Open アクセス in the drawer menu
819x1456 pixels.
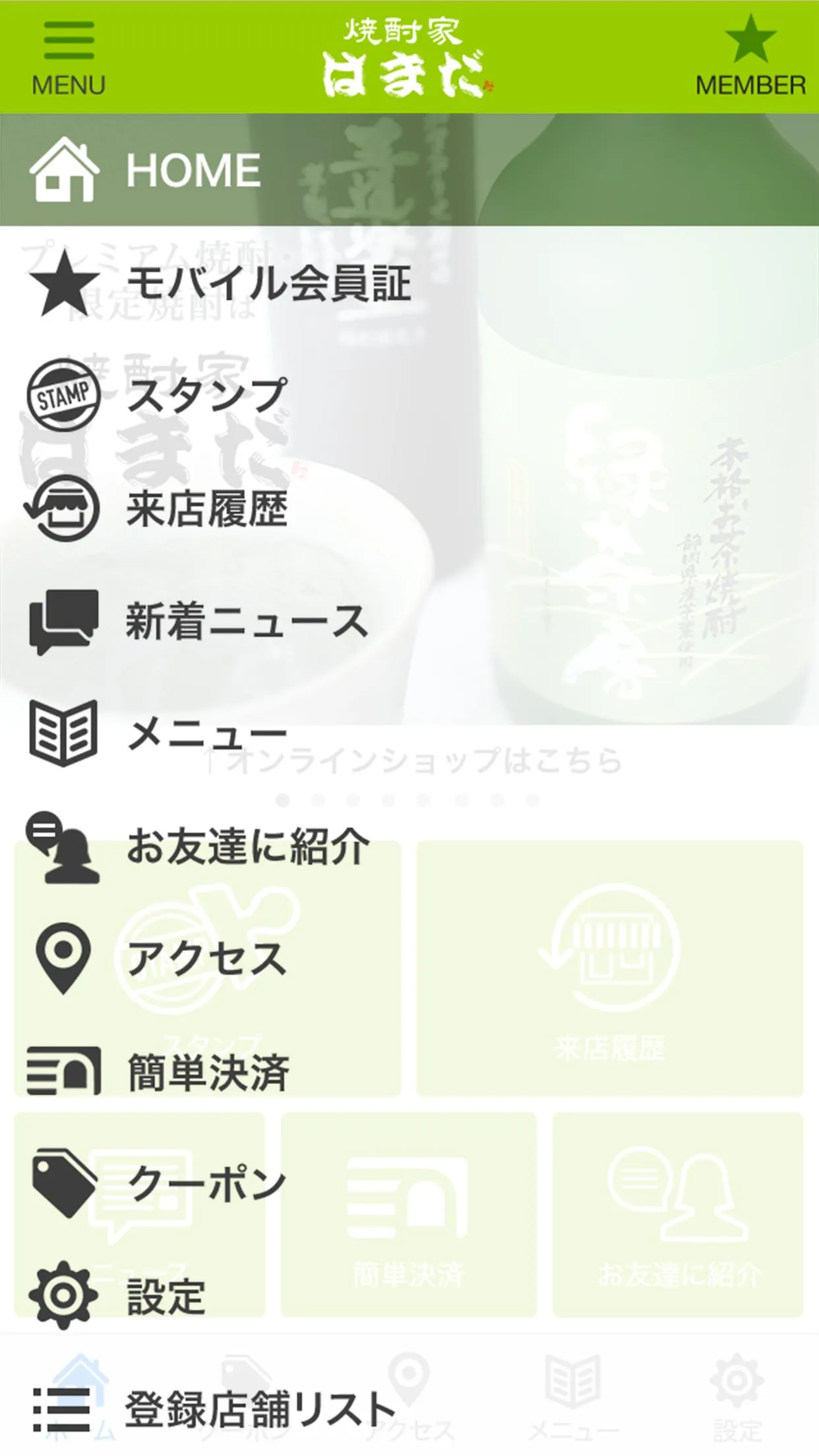pos(409,959)
